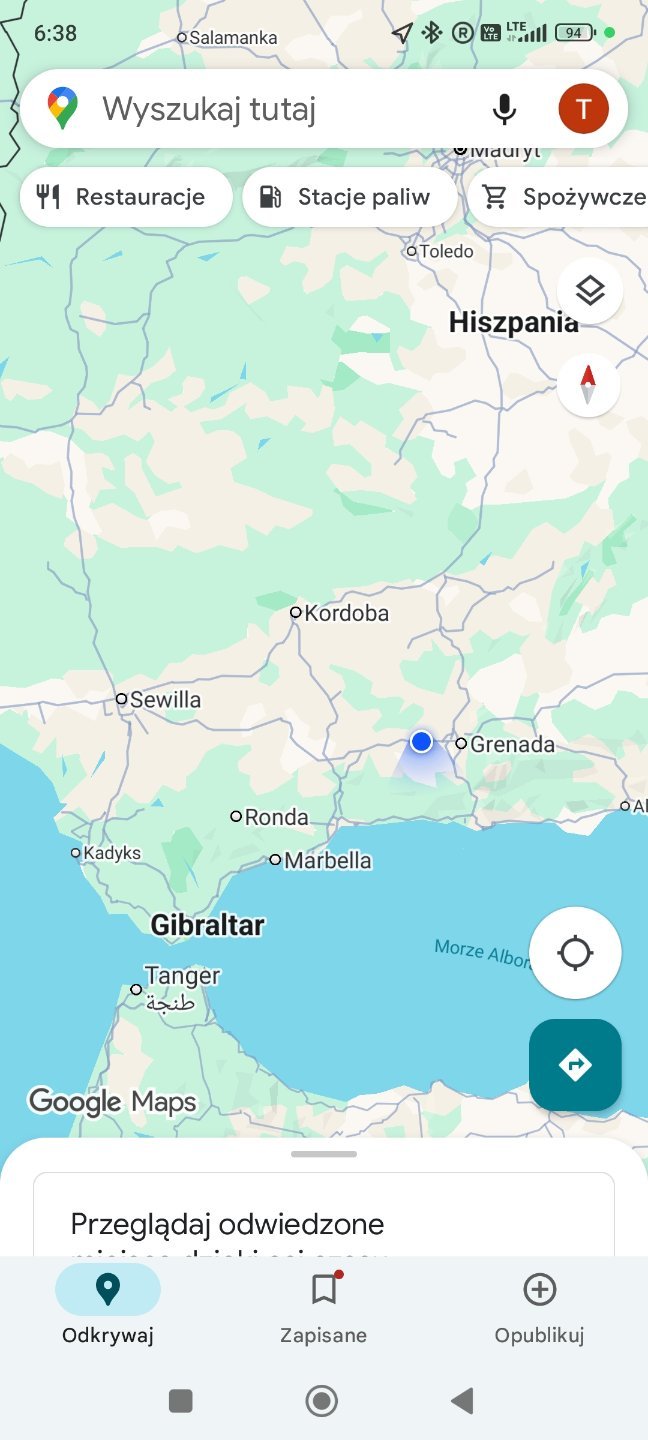This screenshot has width=648, height=1440.
Task: Tap the system back button
Action: [x=462, y=1401]
